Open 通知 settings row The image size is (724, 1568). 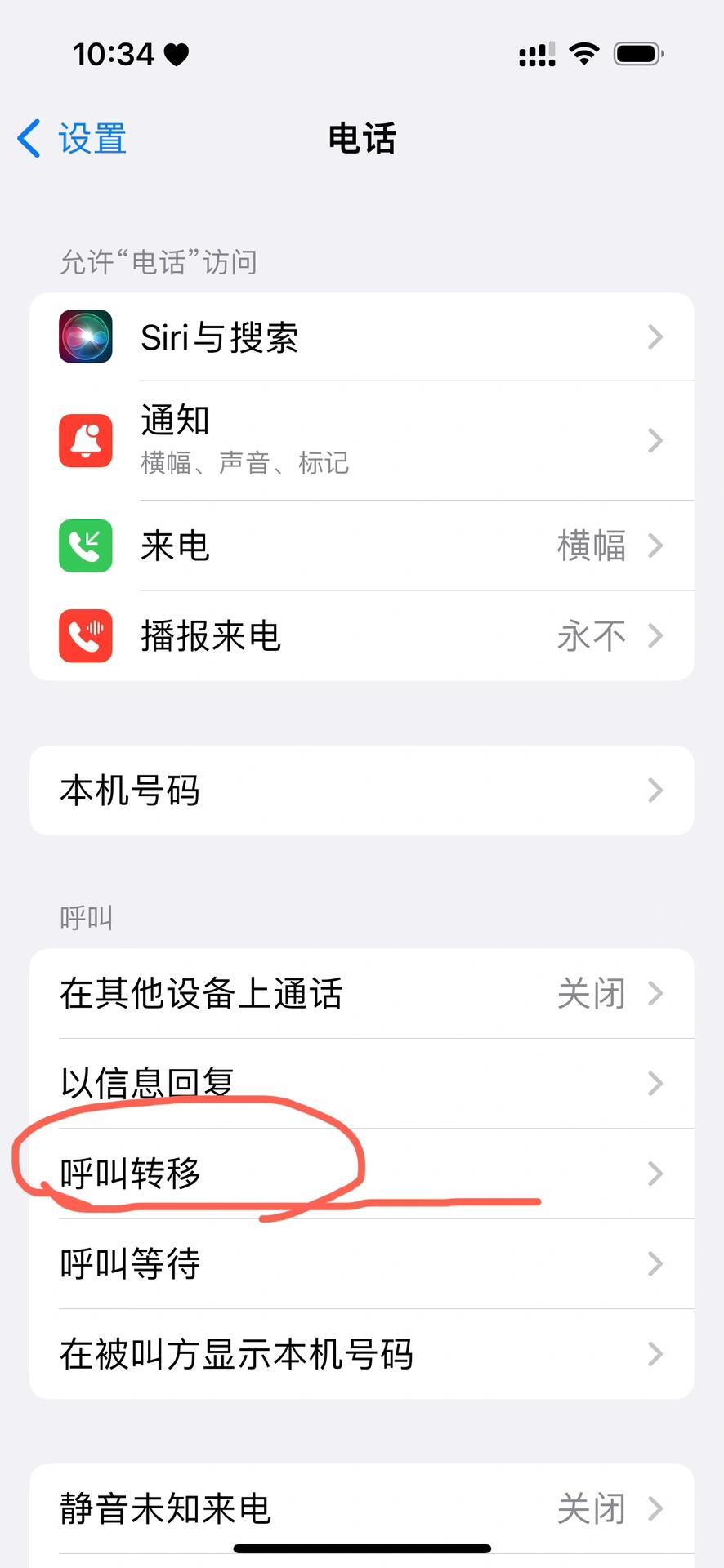tap(361, 441)
